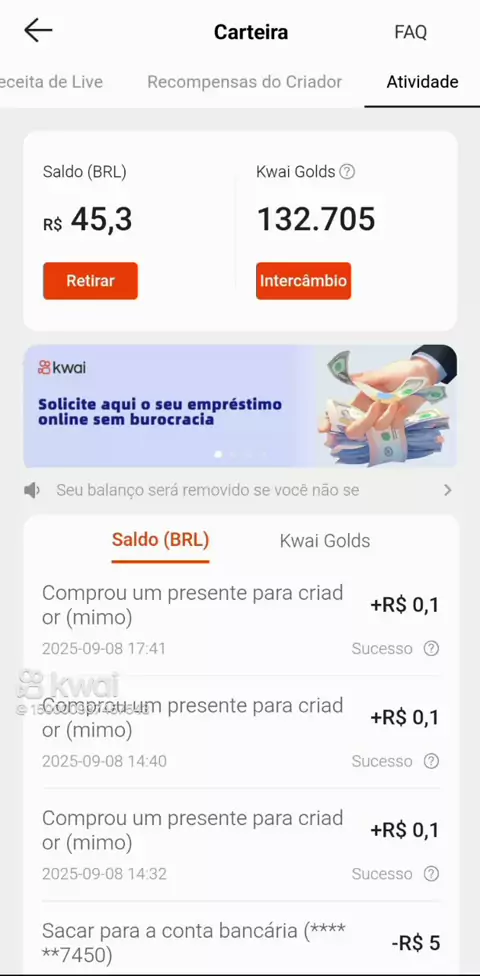Show status info for 17:41 transaction
This screenshot has width=480, height=976.
(x=431, y=649)
